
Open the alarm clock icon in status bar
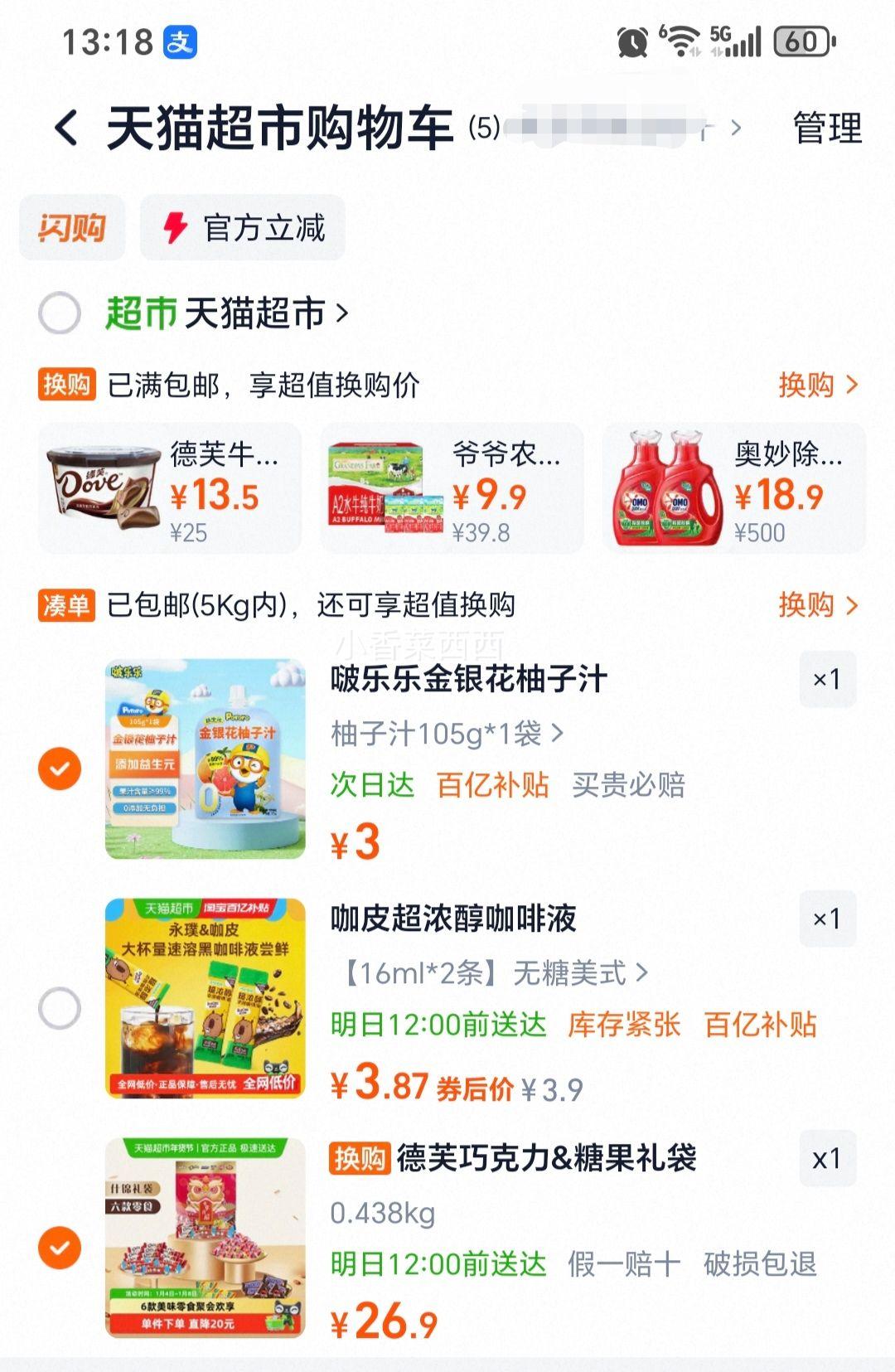tap(632, 40)
